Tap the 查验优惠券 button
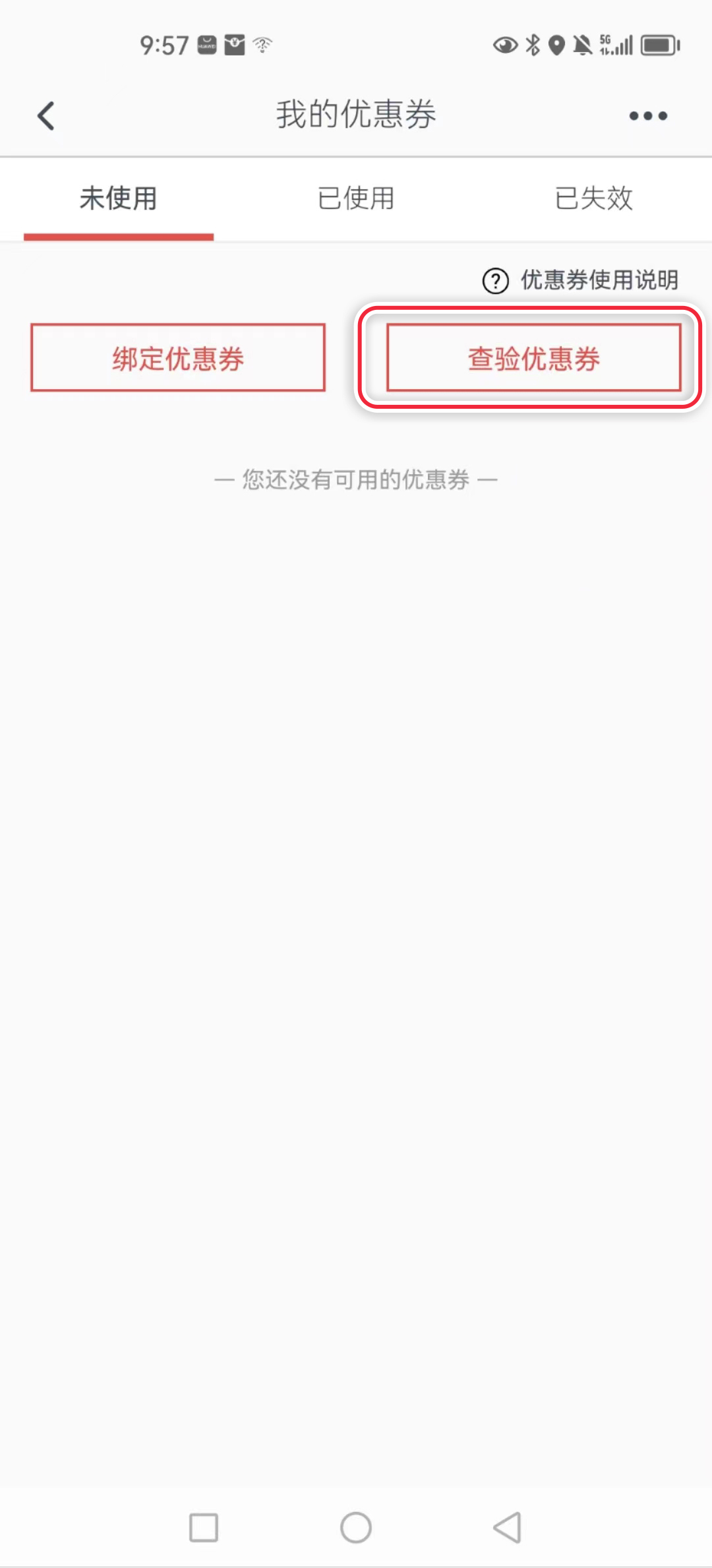Viewport: 712px width, 1568px height. [x=534, y=357]
